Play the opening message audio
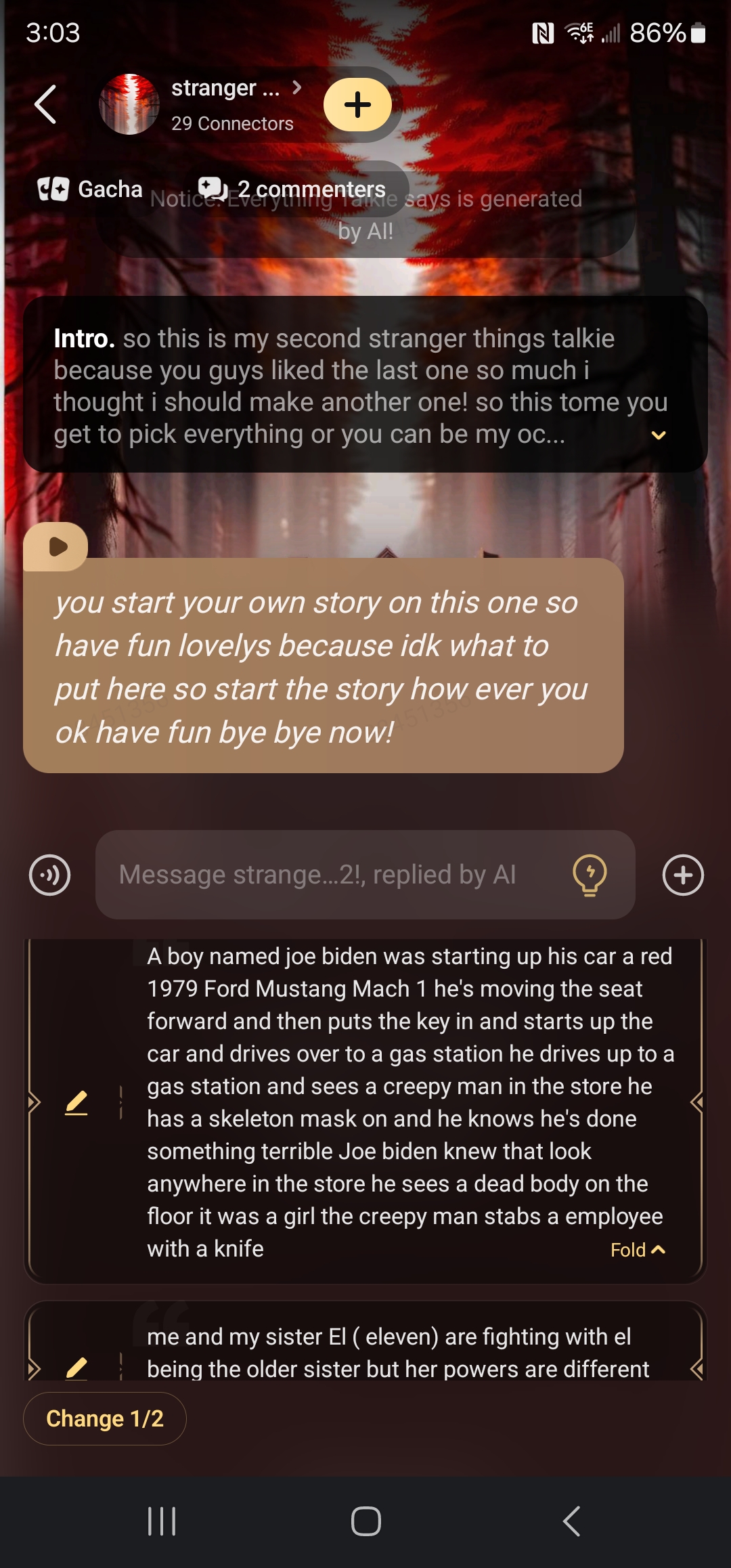The image size is (731, 1568). pos(56,546)
